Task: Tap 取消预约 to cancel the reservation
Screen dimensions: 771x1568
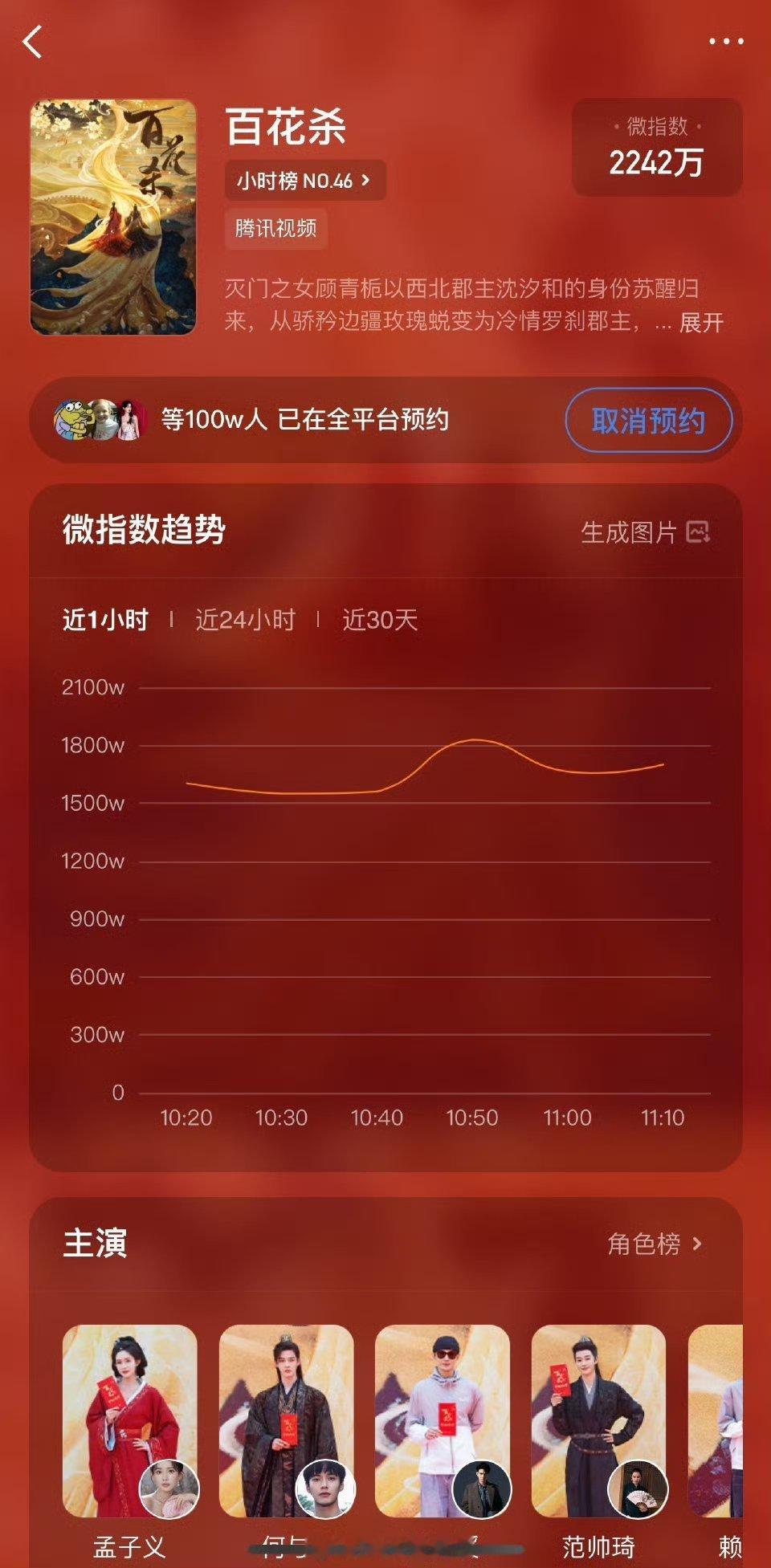Action: pos(650,418)
